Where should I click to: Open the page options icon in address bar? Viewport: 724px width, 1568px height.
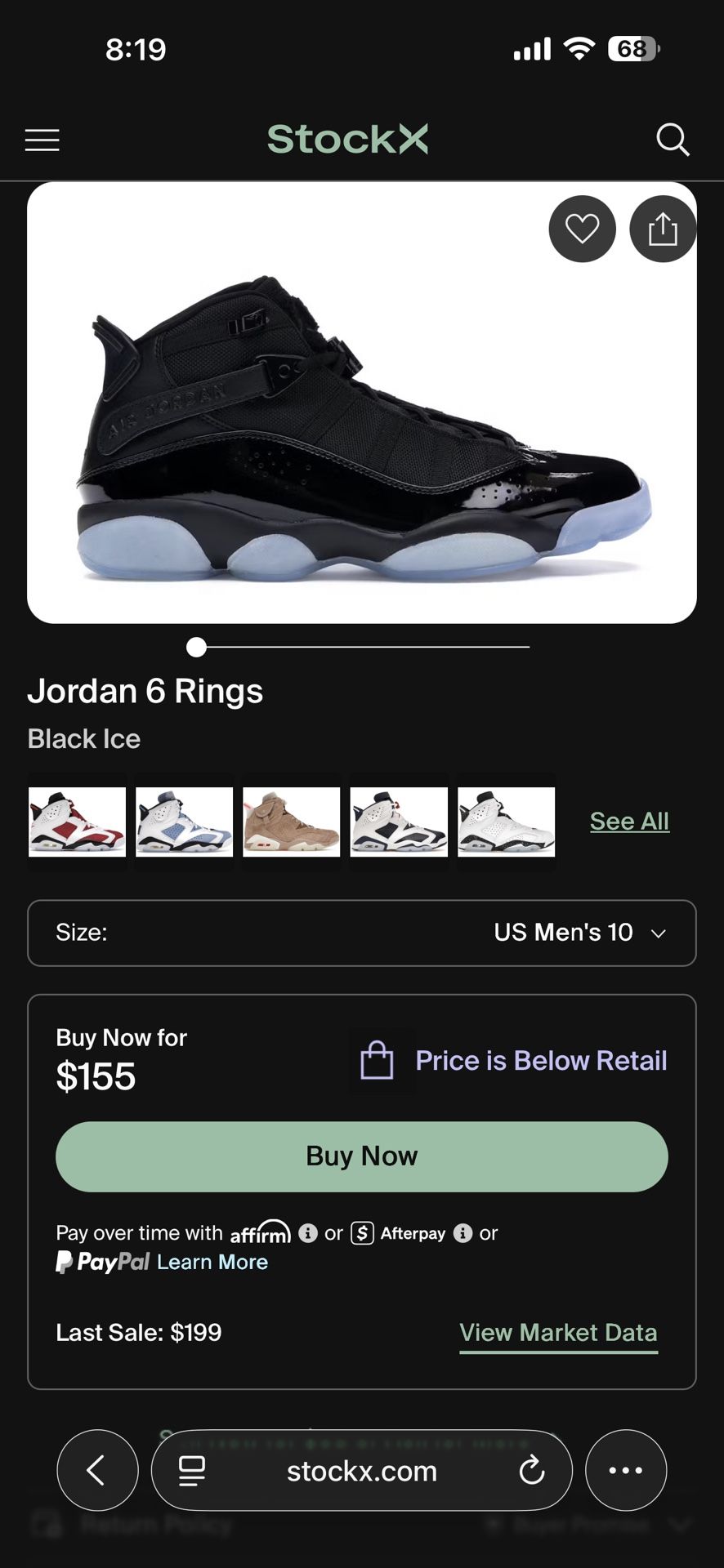coord(192,1471)
